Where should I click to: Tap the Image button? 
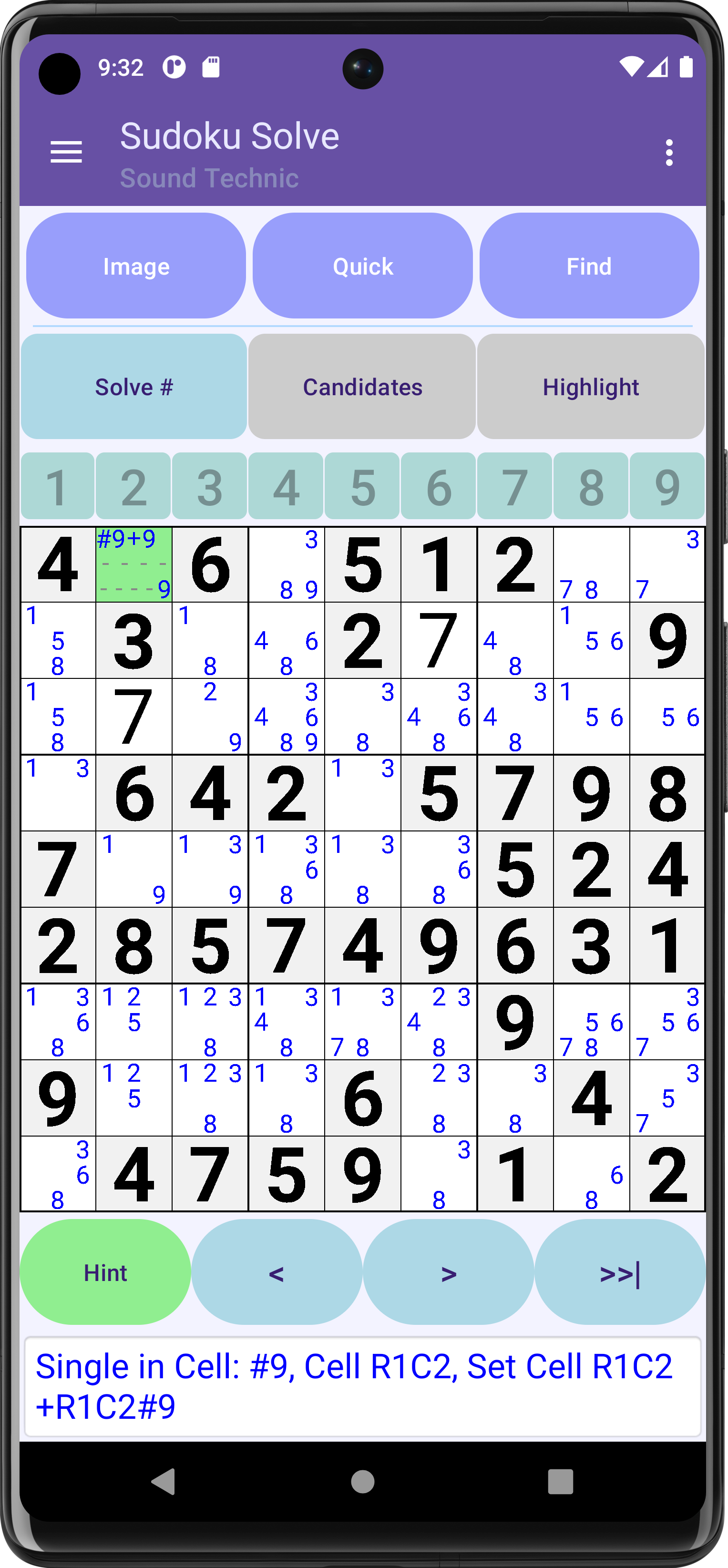coord(136,266)
